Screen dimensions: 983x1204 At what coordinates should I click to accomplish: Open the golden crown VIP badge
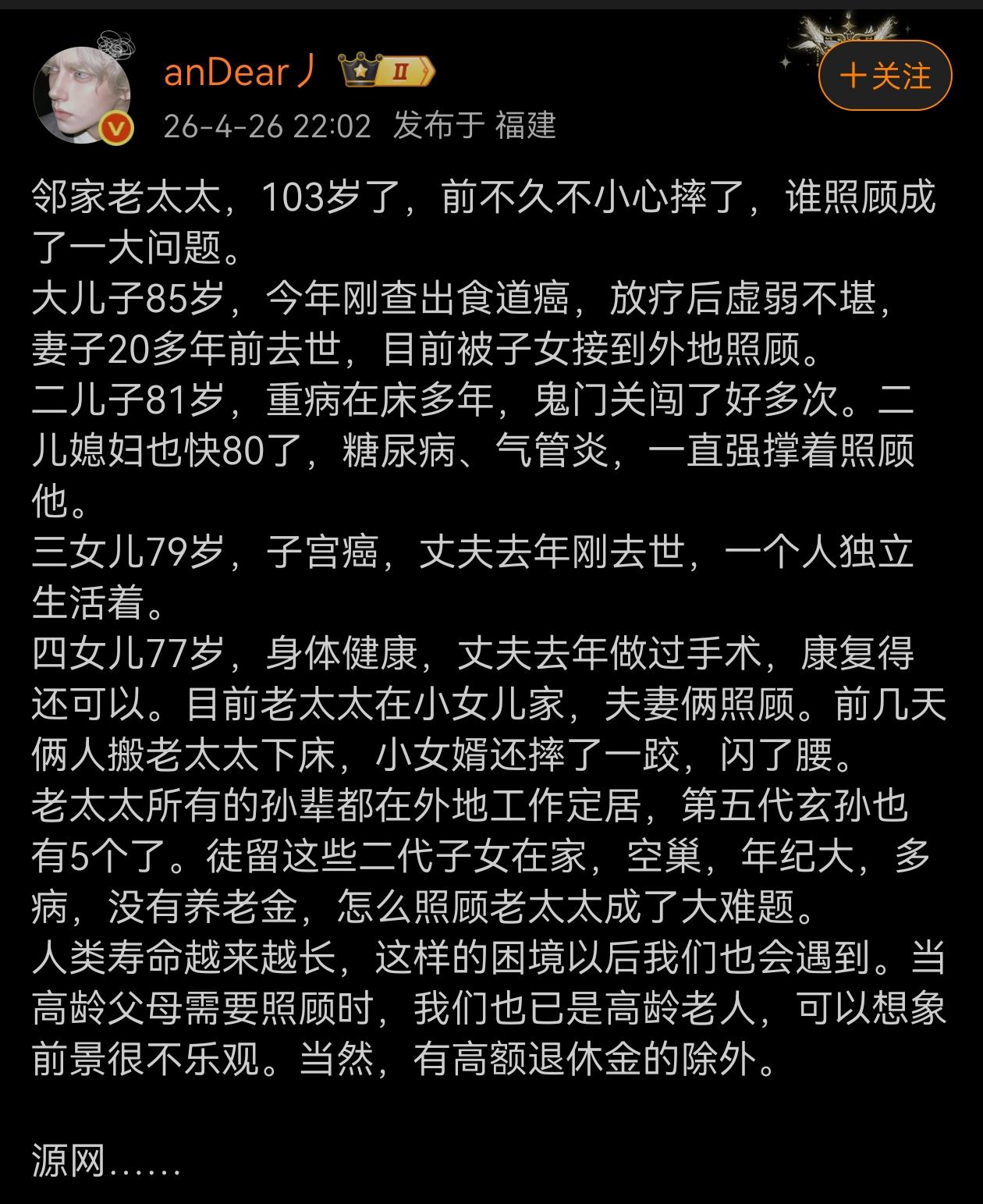[358, 69]
